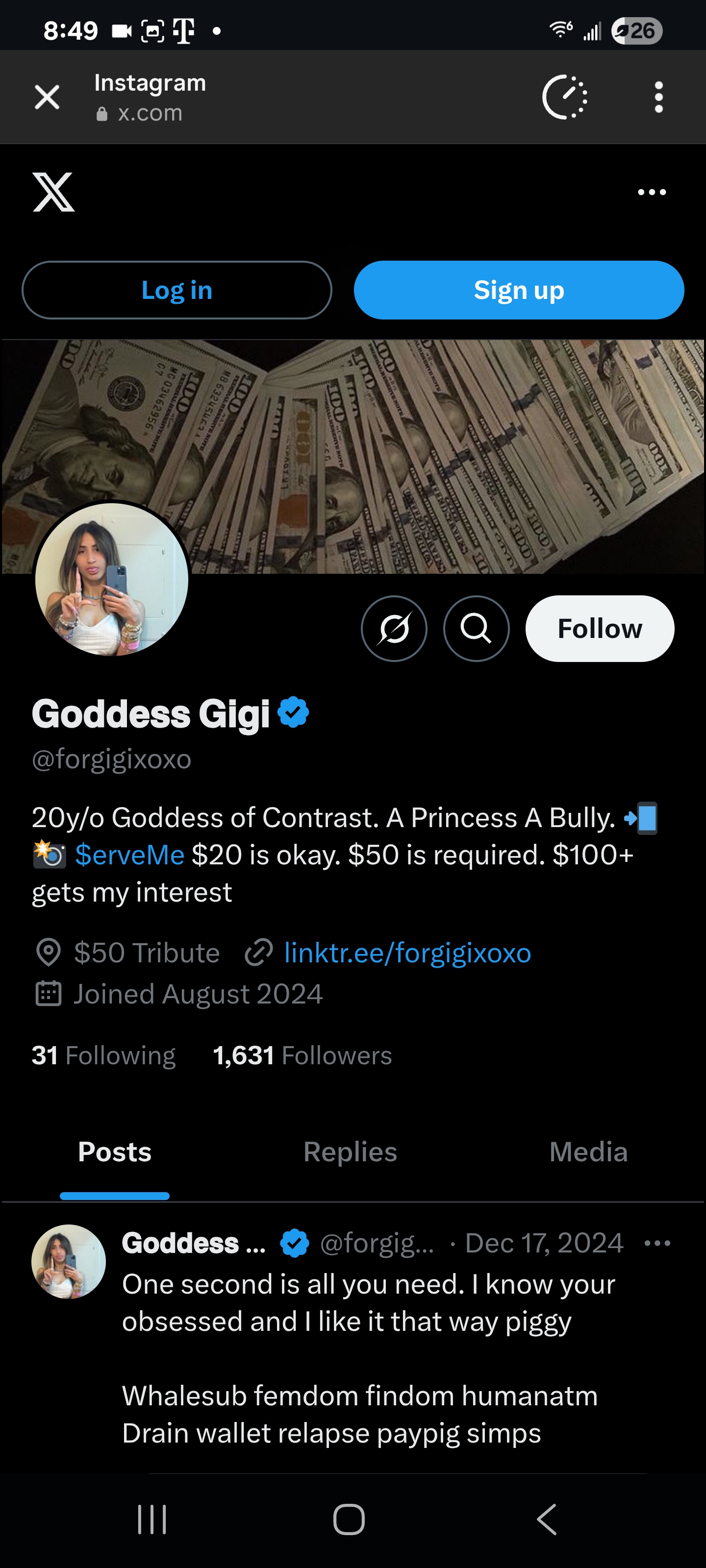Open the browser page info timer icon

pyautogui.click(x=565, y=98)
